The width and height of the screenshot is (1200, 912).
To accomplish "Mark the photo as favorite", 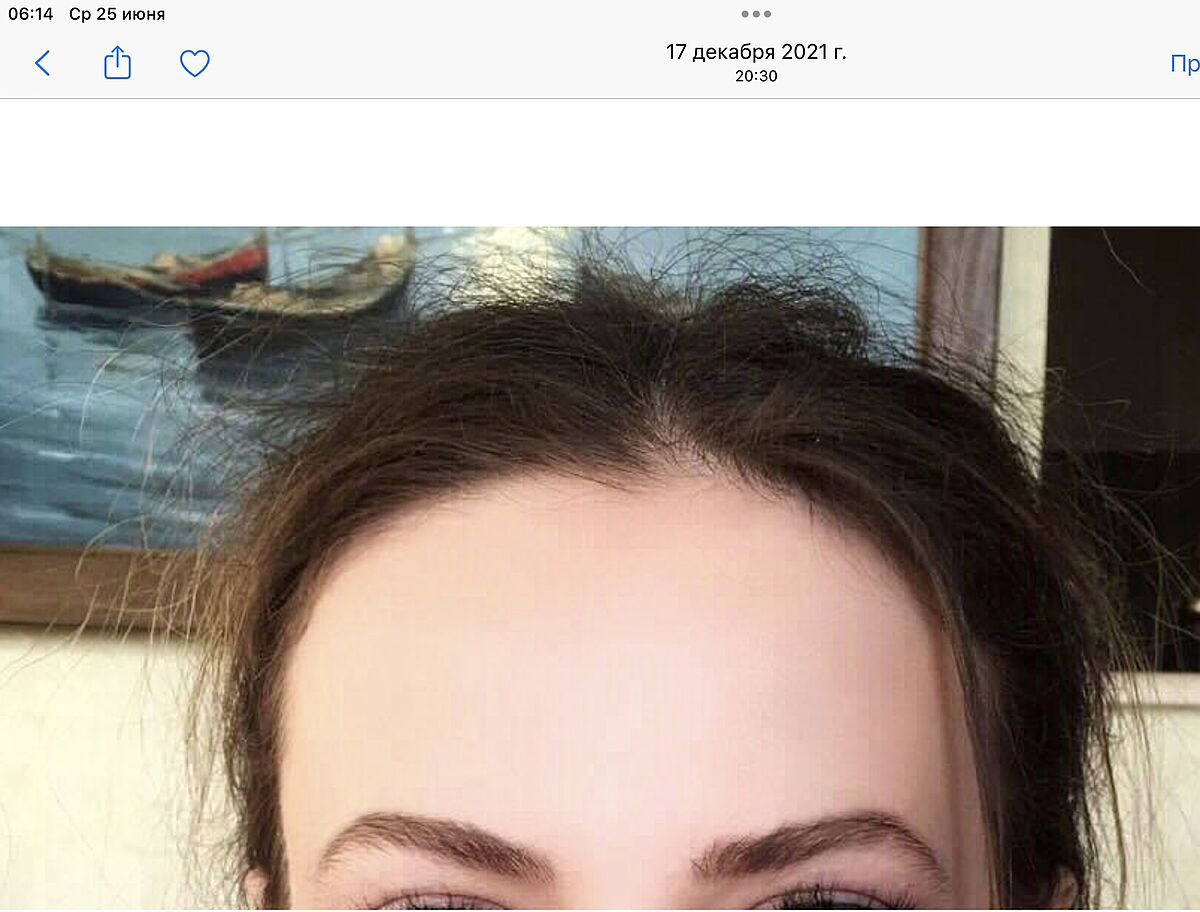I will (x=194, y=64).
